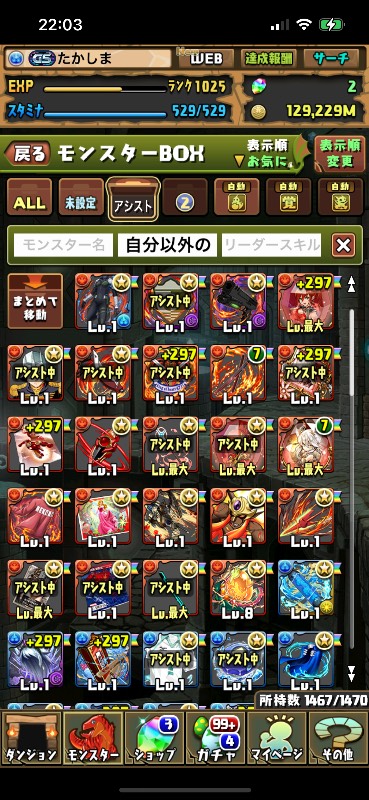Switch to the ALL box tab
This screenshot has width=369, height=800.
[29, 197]
